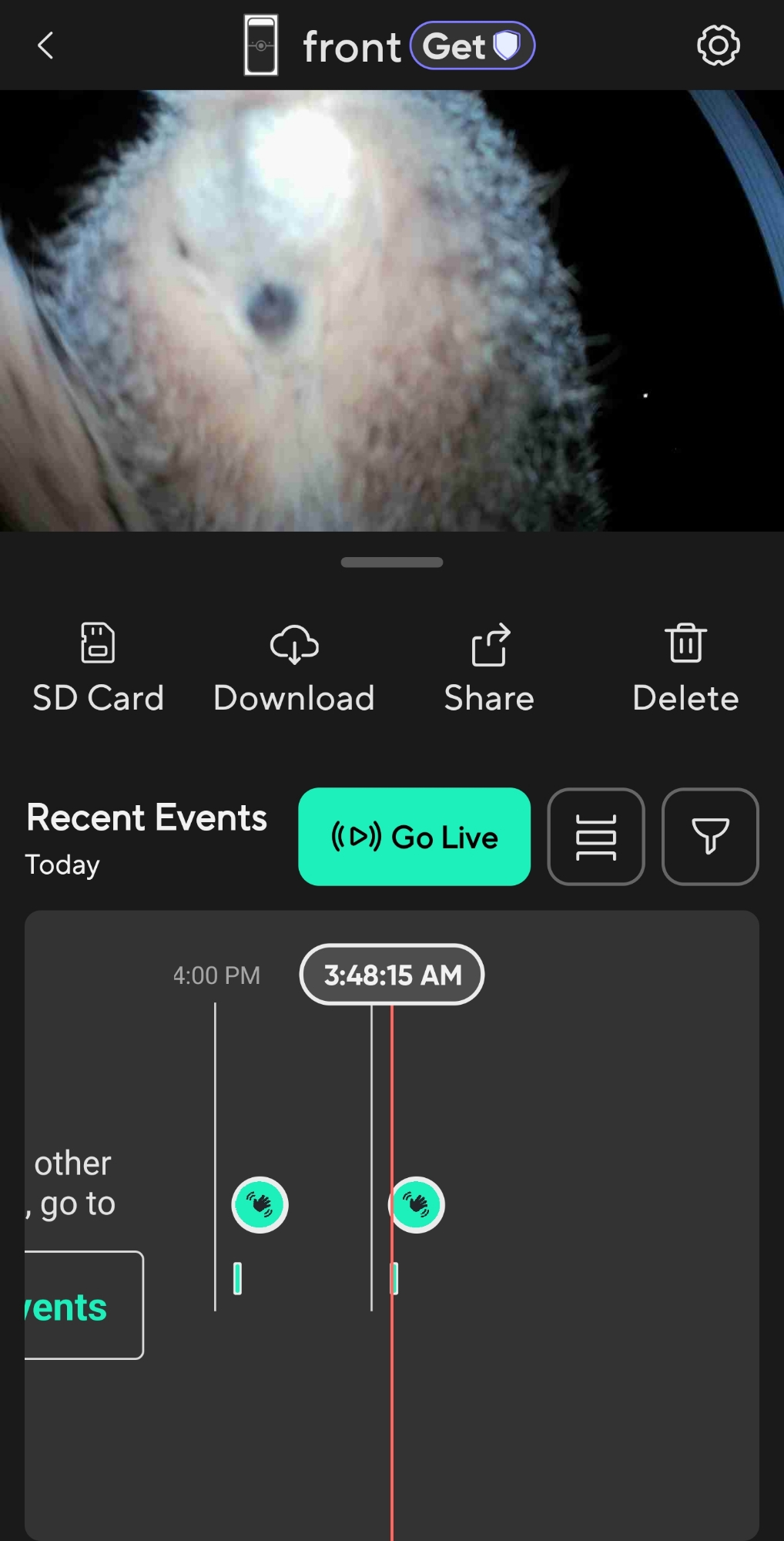Start the live stream with Go Live
The image size is (784, 1541).
coord(414,837)
